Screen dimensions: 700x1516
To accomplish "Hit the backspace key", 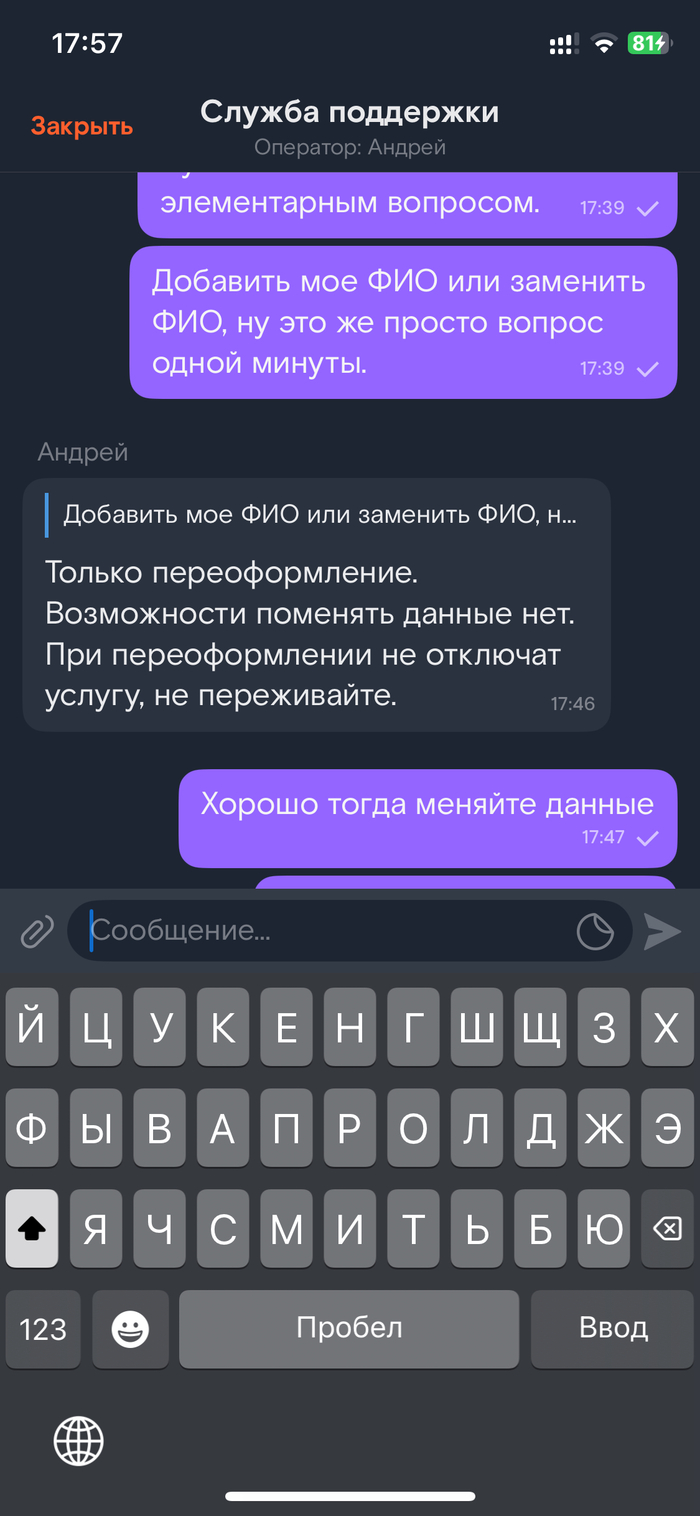I will click(x=667, y=1229).
